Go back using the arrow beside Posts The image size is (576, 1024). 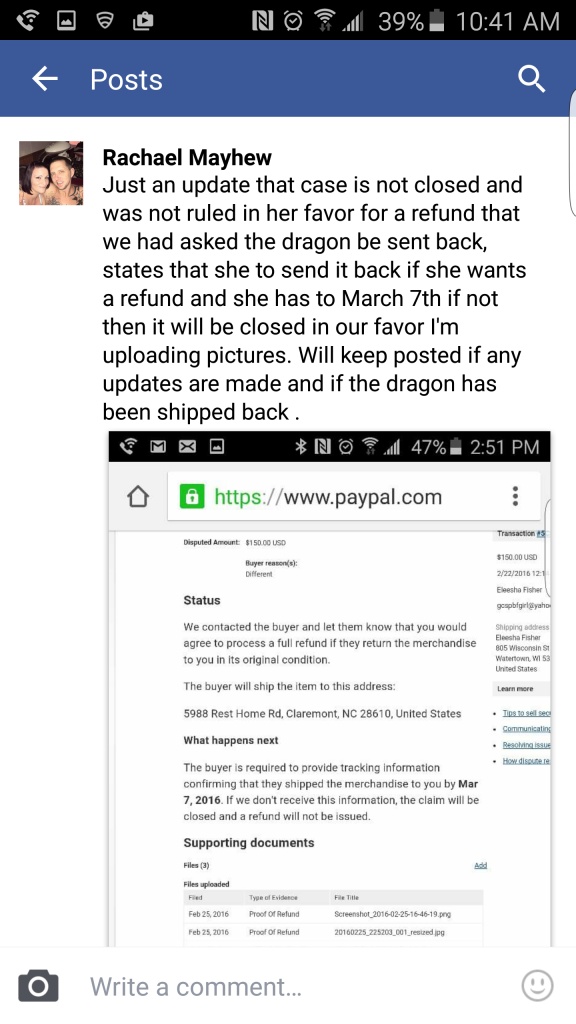point(44,79)
